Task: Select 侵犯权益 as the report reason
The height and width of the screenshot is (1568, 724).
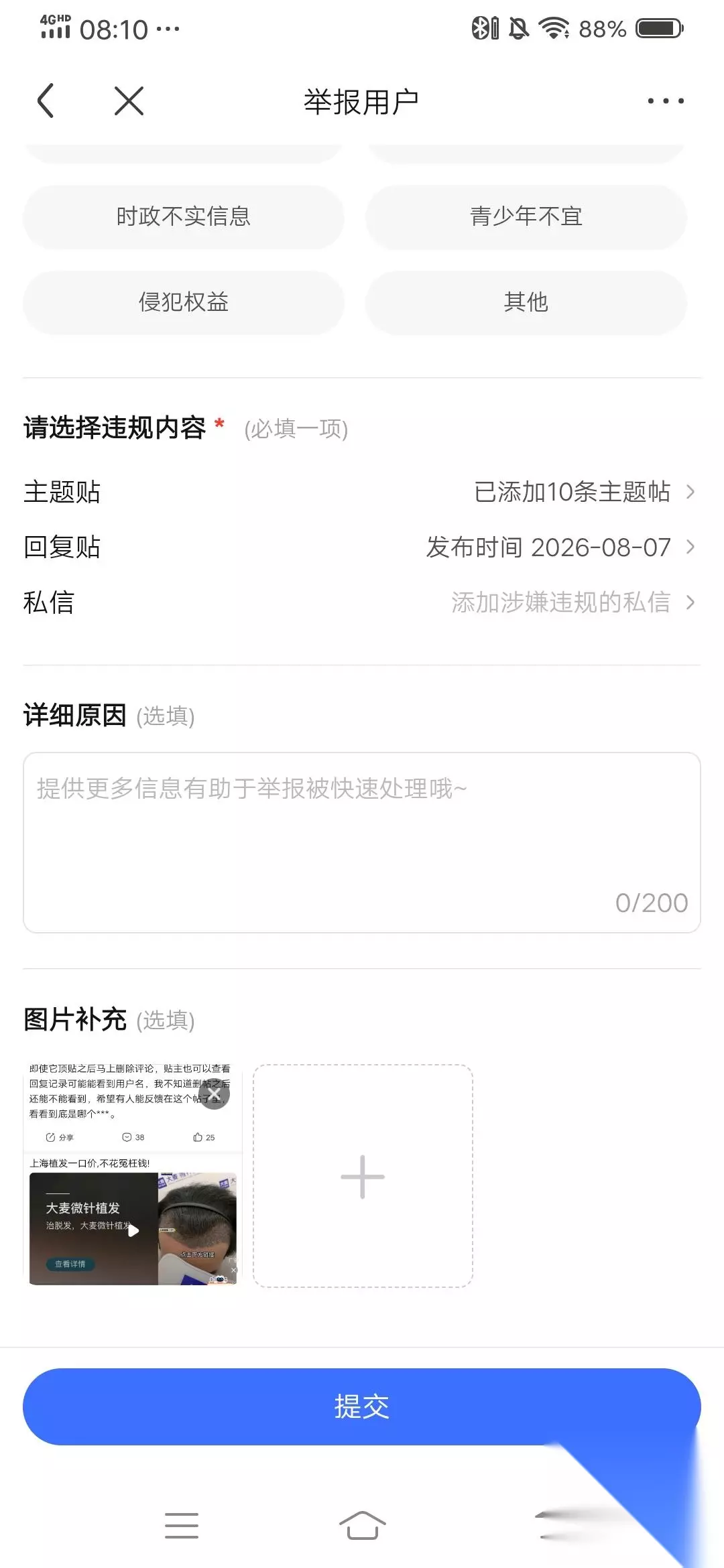Action: coord(184,302)
